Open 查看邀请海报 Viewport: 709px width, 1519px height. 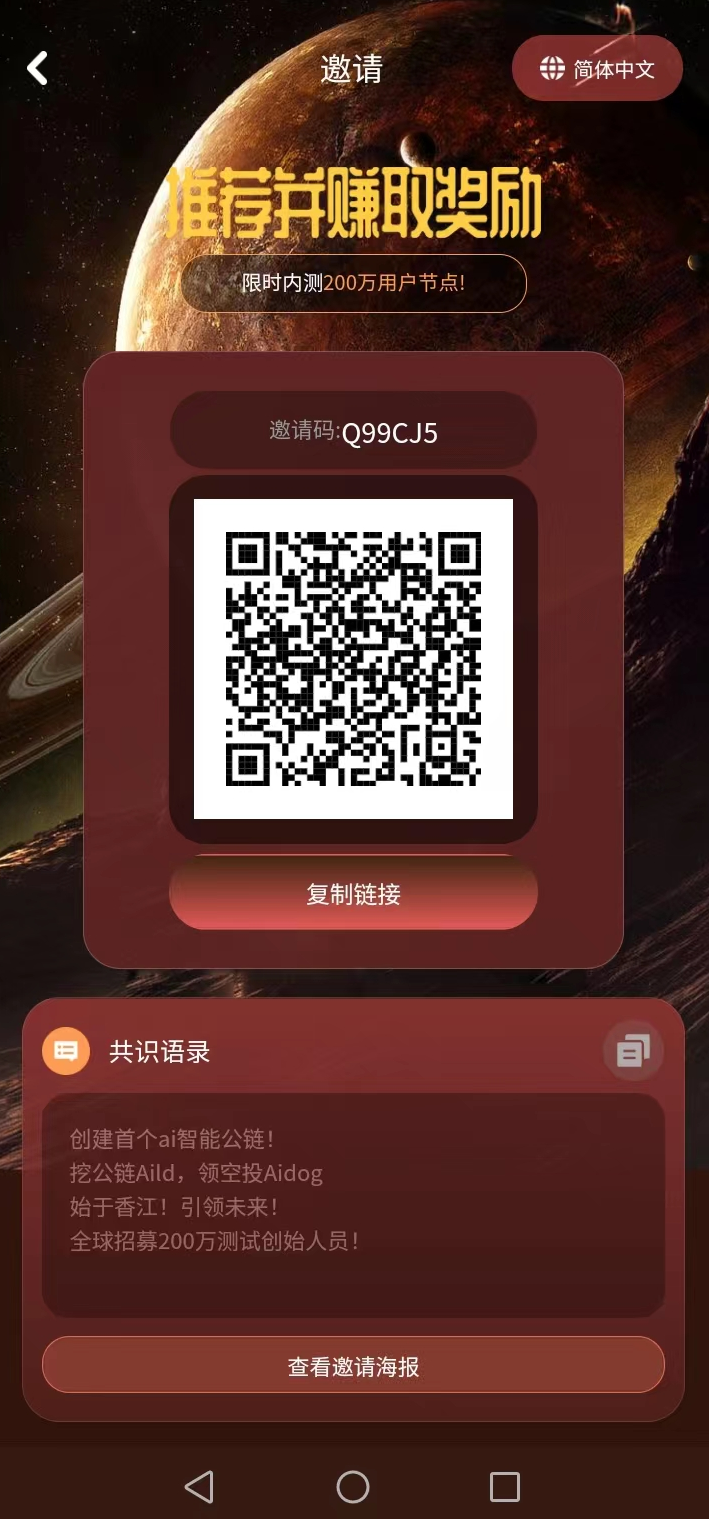[x=353, y=1366]
